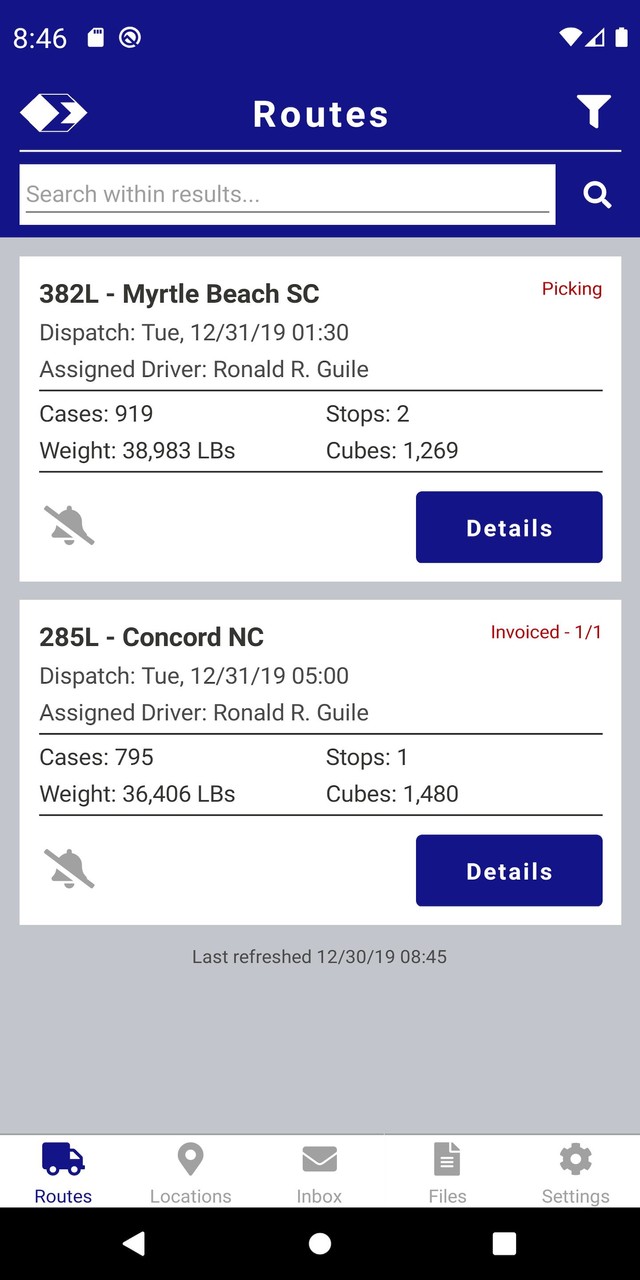Go back with system back button
The image size is (640, 1280).
tap(133, 1243)
